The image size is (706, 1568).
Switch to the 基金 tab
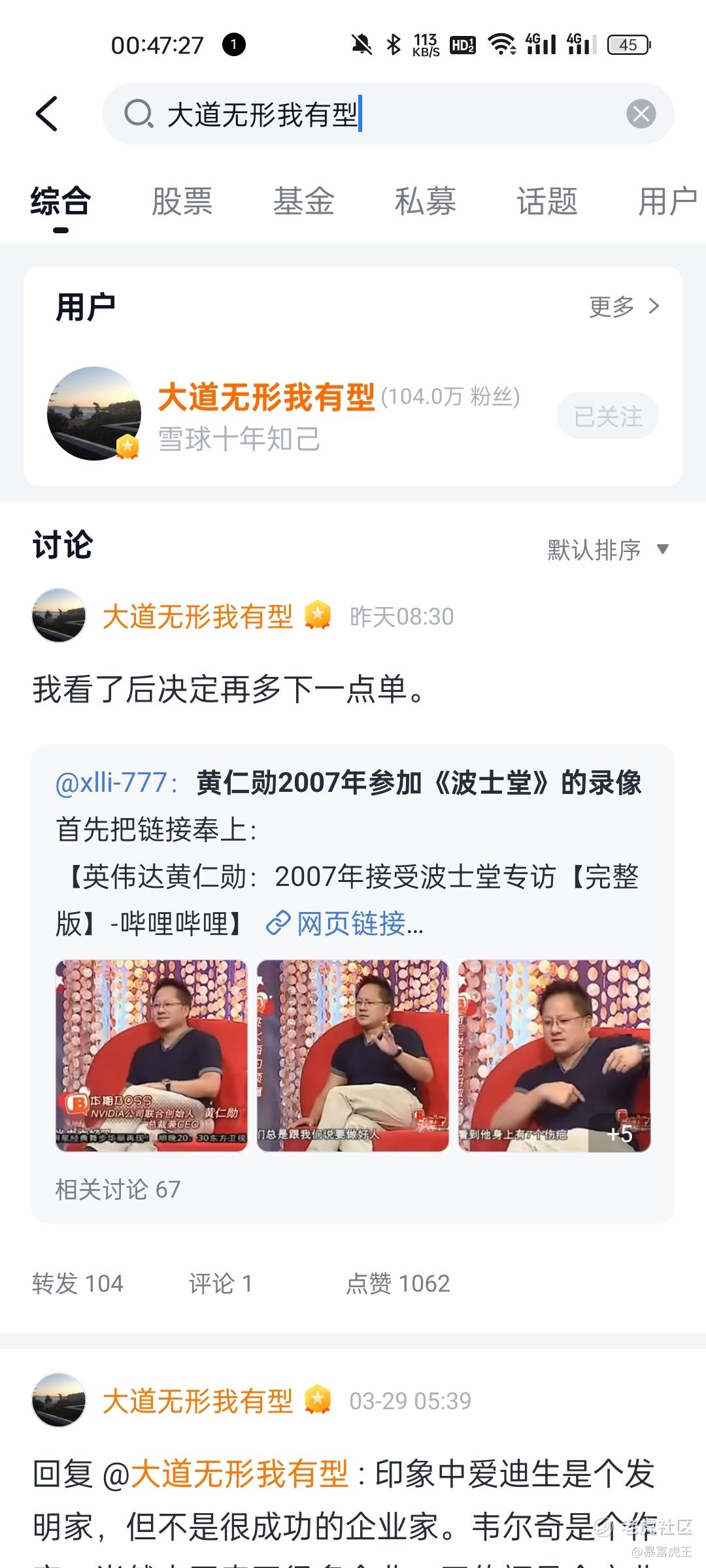[303, 201]
